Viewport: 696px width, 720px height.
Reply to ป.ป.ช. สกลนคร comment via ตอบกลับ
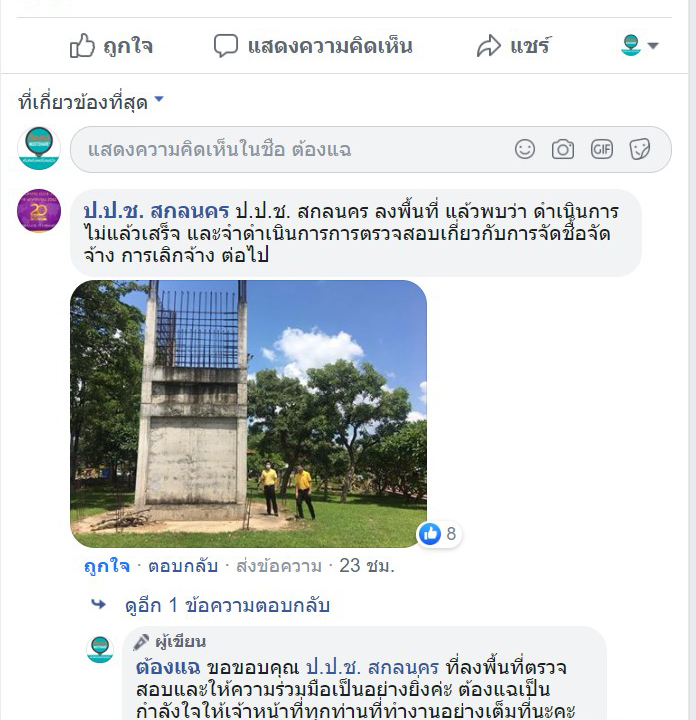tap(182, 566)
